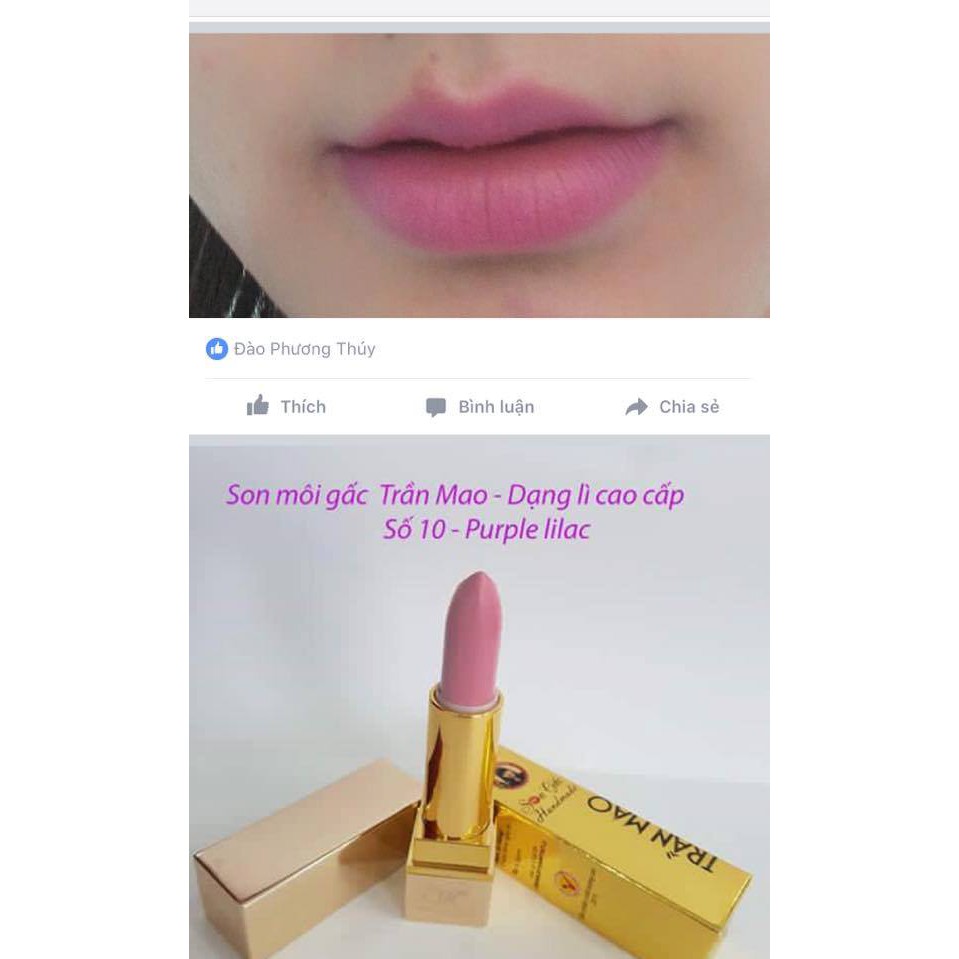The width and height of the screenshot is (959, 959).
Task: View likes by Đào Phương Thúy
Action: tap(291, 349)
